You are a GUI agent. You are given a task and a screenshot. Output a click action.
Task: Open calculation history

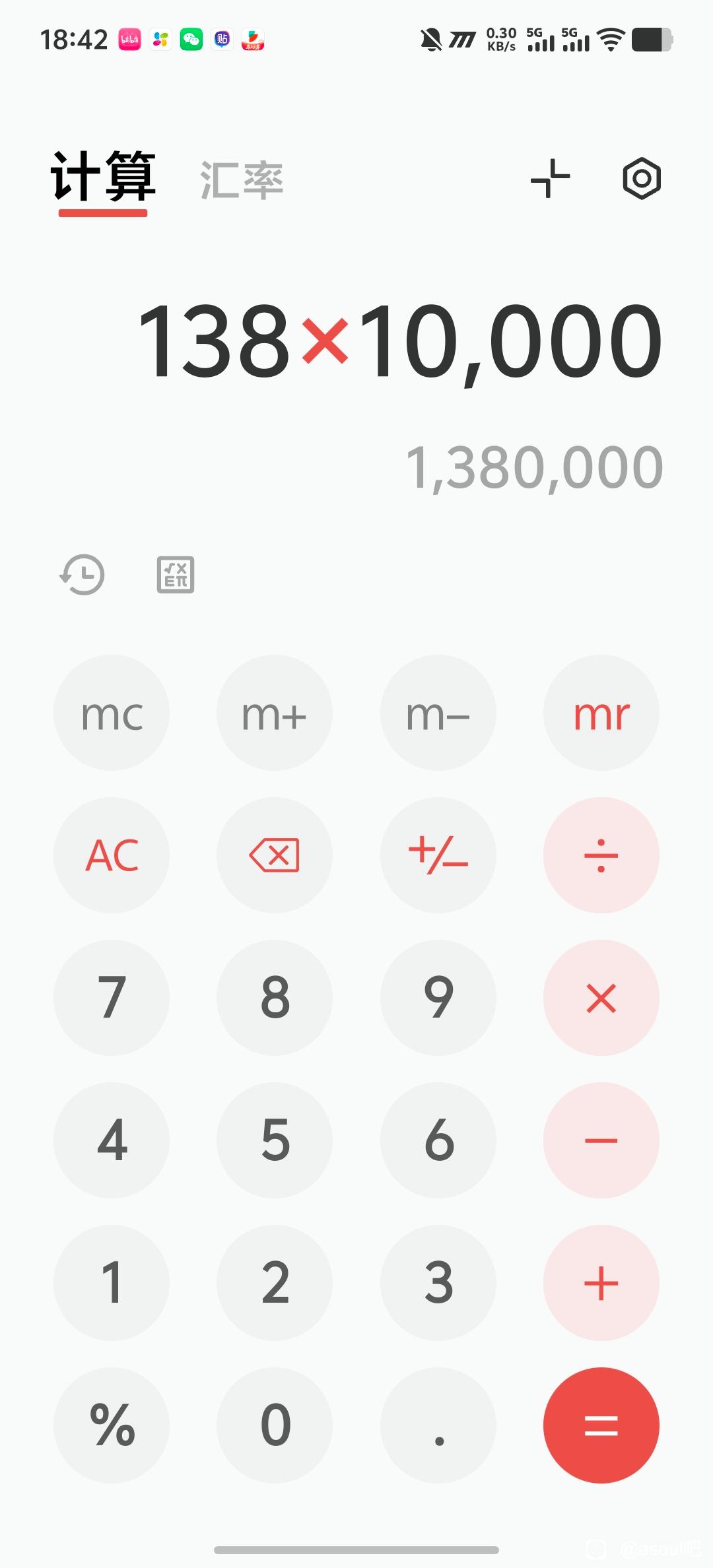click(x=83, y=575)
